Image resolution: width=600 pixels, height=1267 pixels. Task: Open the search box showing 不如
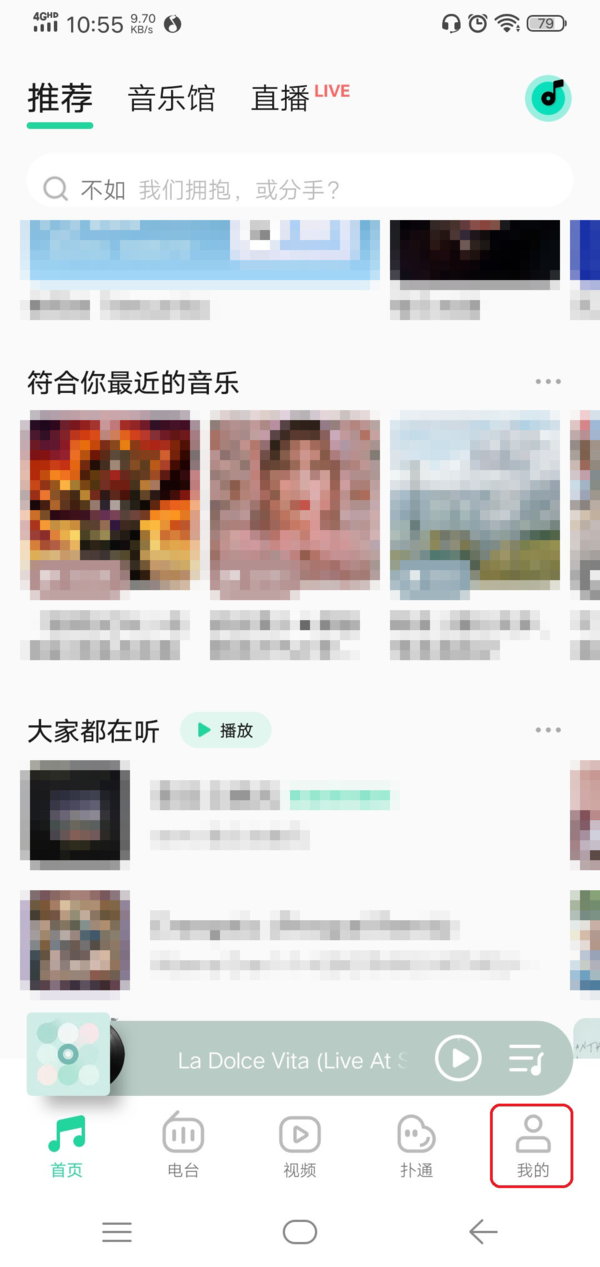[300, 189]
